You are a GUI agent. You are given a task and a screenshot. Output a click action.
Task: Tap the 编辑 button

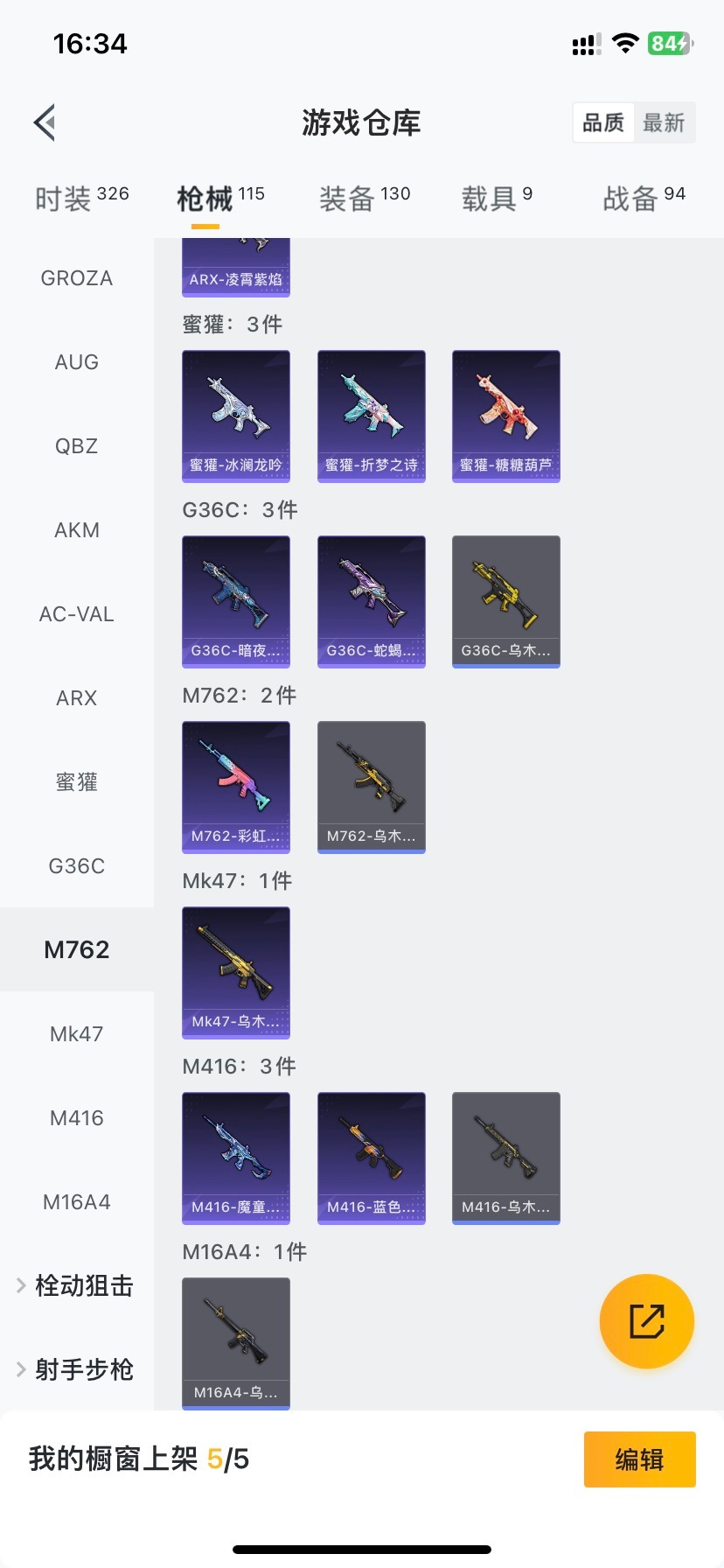tap(639, 1459)
